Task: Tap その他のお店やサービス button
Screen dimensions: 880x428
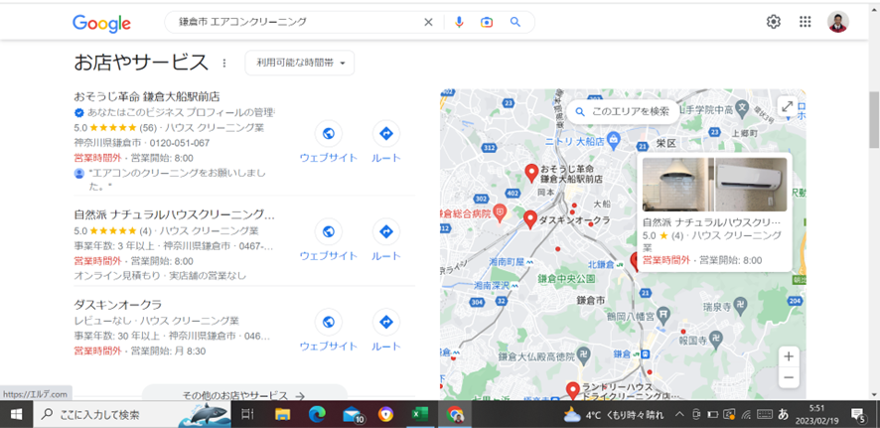Action: 244,393
